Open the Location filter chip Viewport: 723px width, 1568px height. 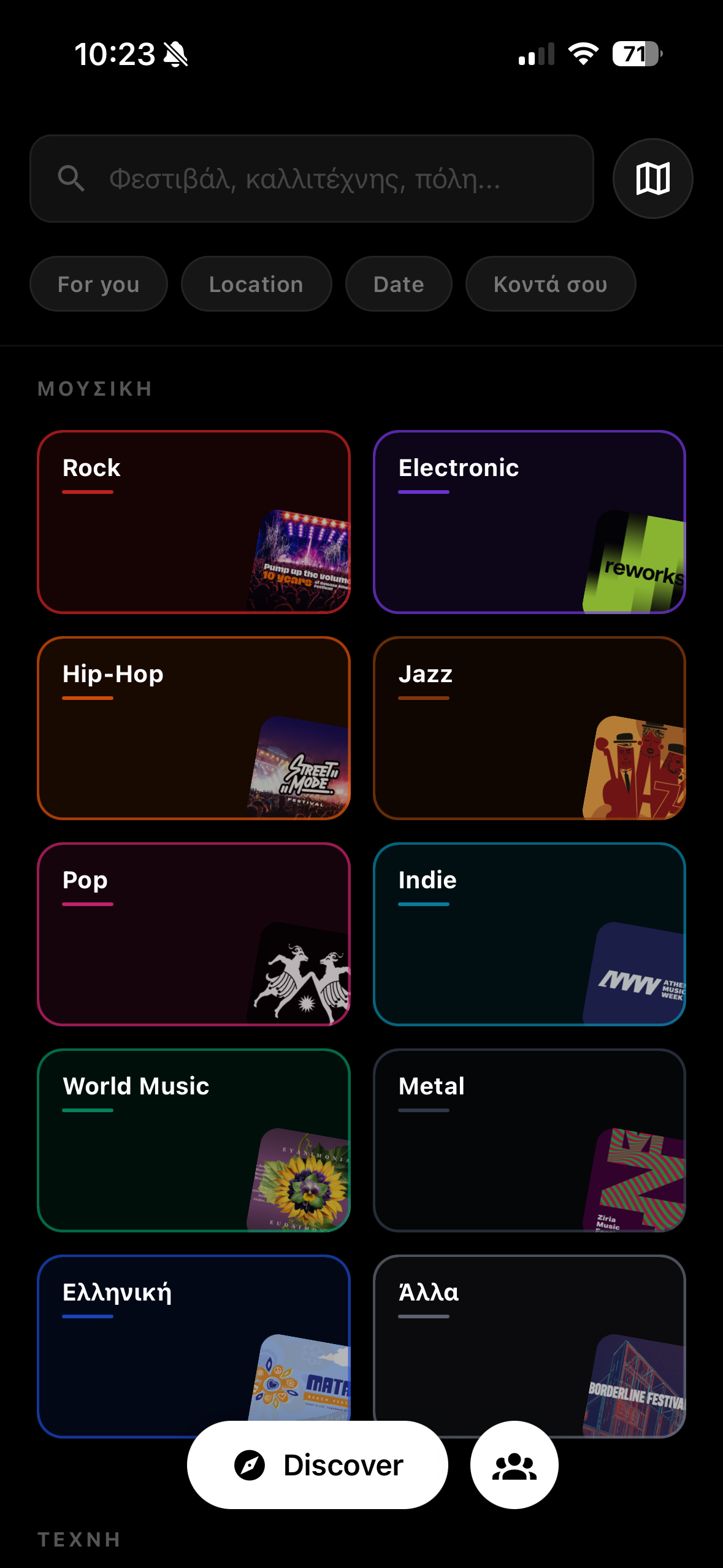[256, 284]
